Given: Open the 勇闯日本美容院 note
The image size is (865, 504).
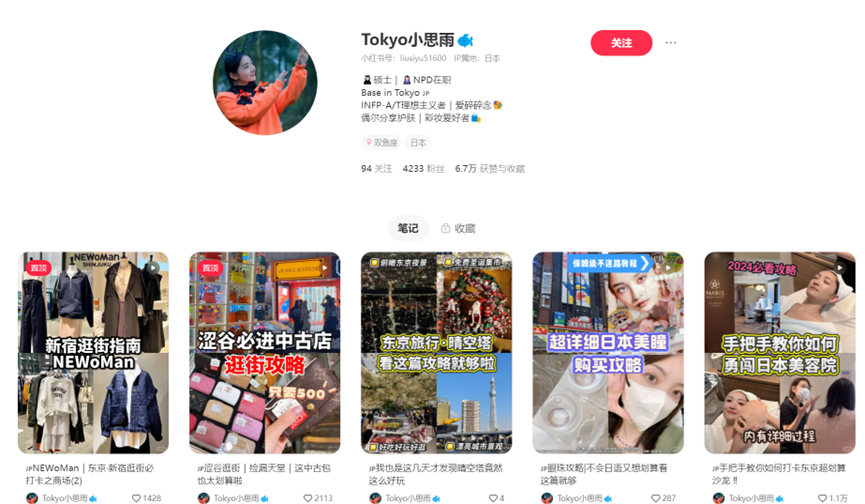Looking at the screenshot, I should [780, 352].
